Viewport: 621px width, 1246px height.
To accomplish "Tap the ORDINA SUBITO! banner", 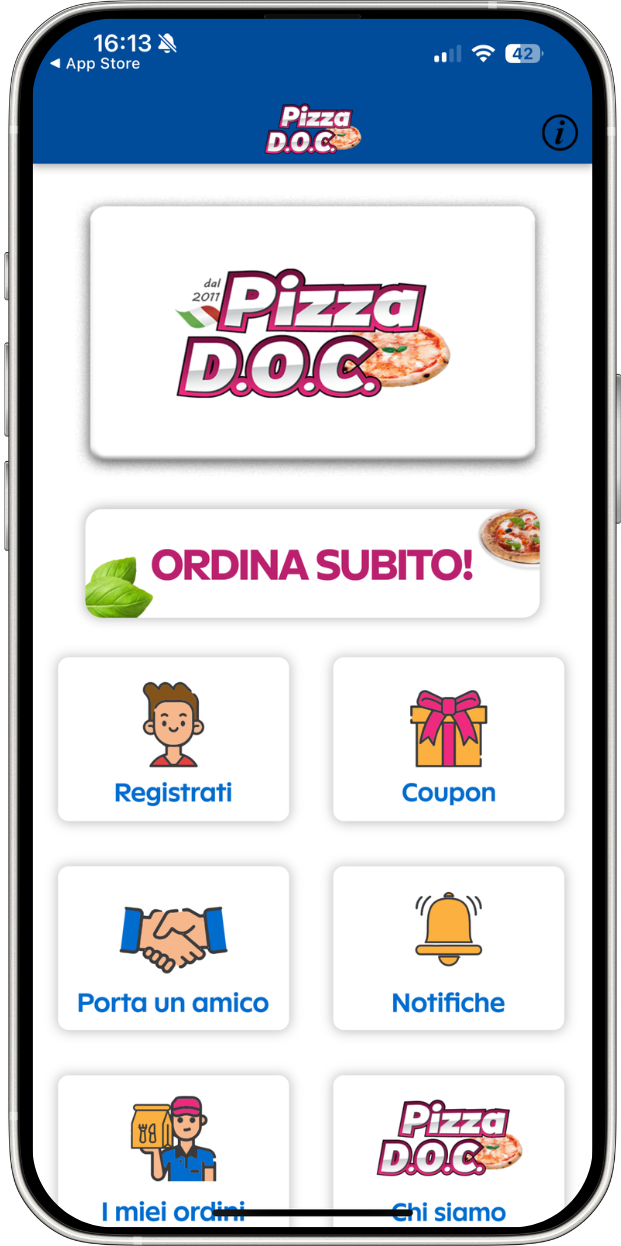I will 313,563.
